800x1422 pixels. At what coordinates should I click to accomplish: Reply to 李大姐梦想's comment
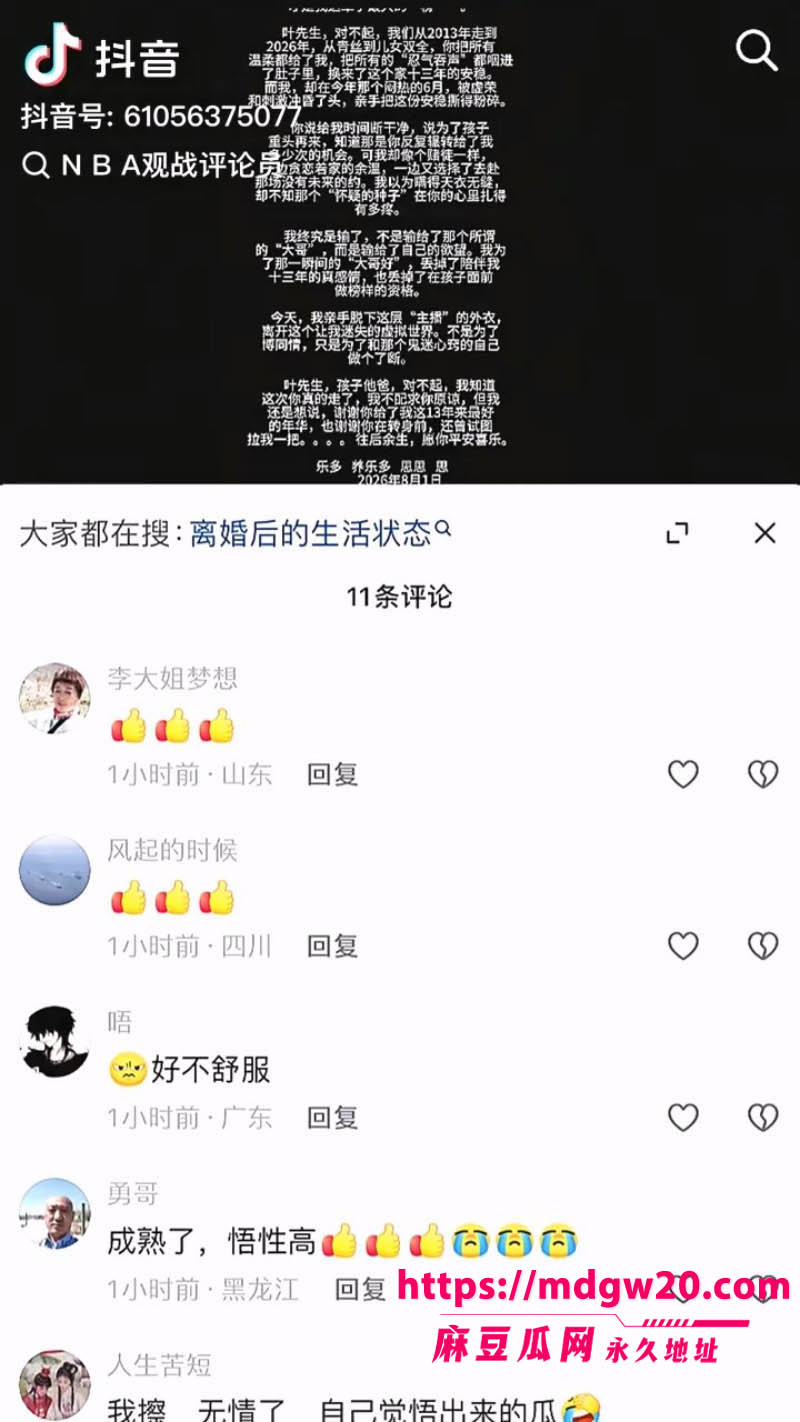pos(332,774)
